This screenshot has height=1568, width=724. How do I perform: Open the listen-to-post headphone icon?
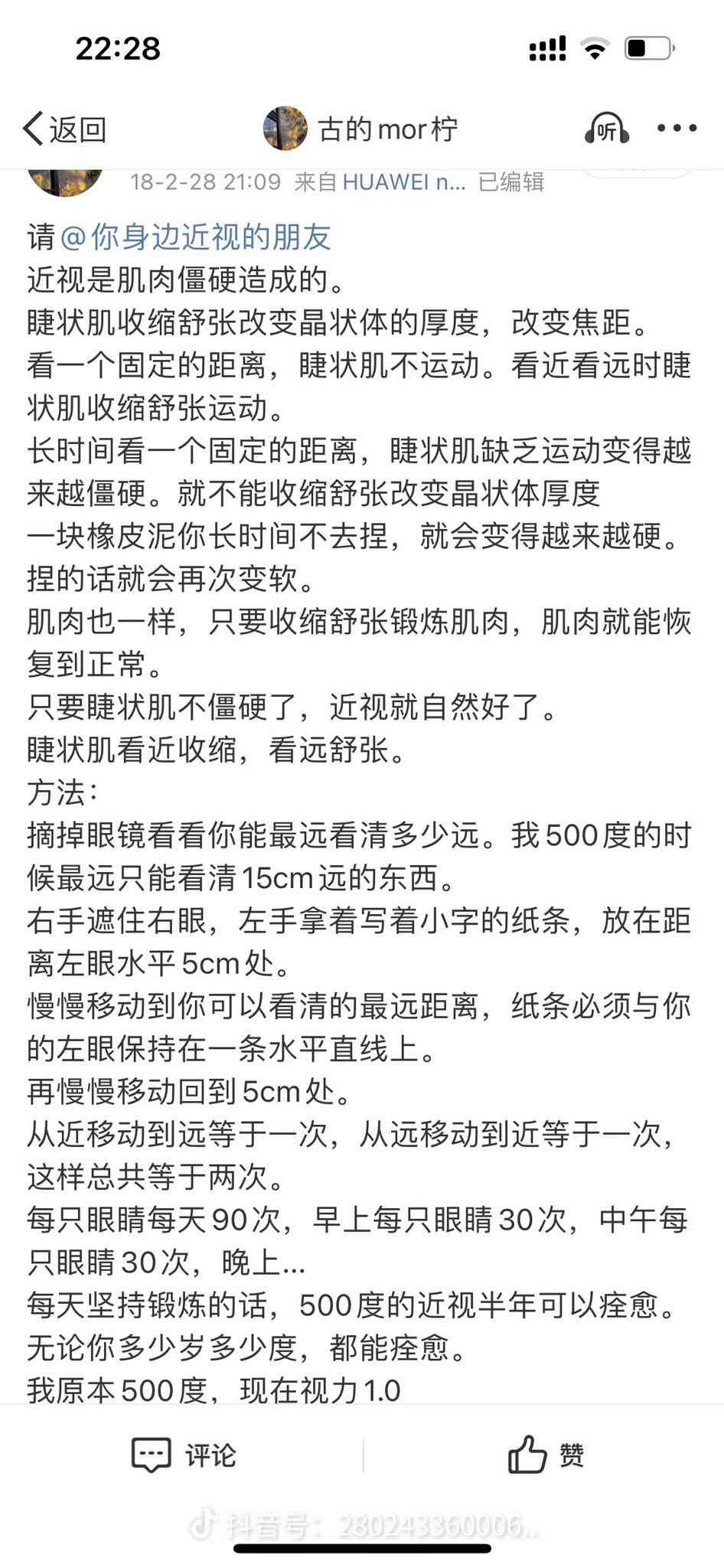coord(606,129)
